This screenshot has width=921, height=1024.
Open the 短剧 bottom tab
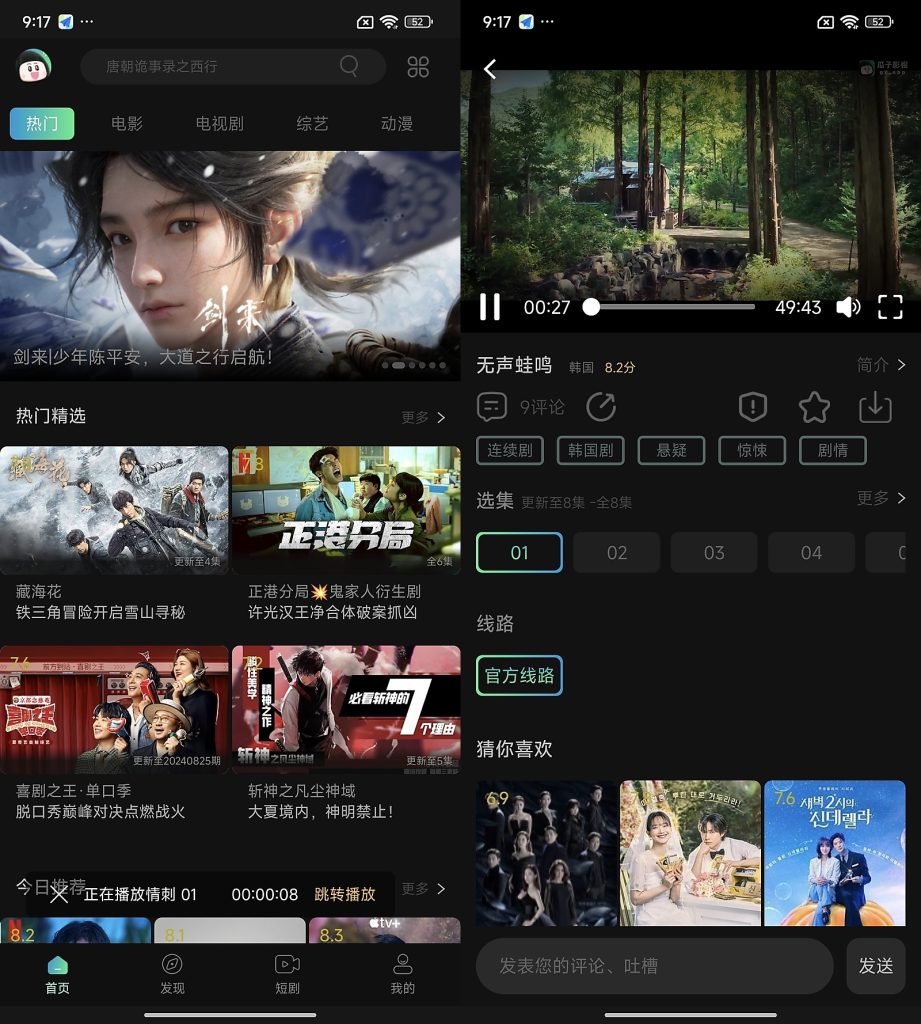[287, 973]
